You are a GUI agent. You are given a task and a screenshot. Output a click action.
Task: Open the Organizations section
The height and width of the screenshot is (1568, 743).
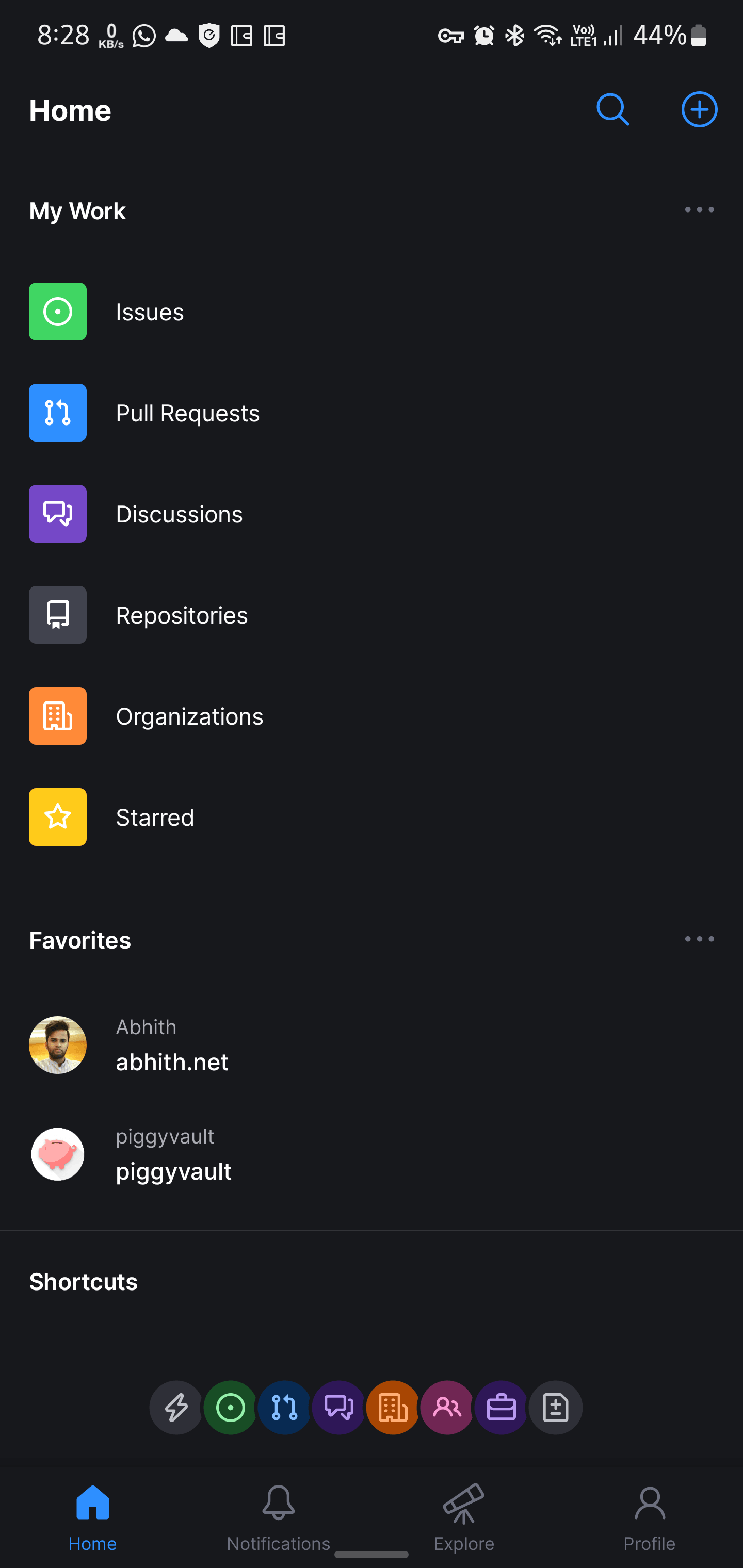tap(189, 716)
